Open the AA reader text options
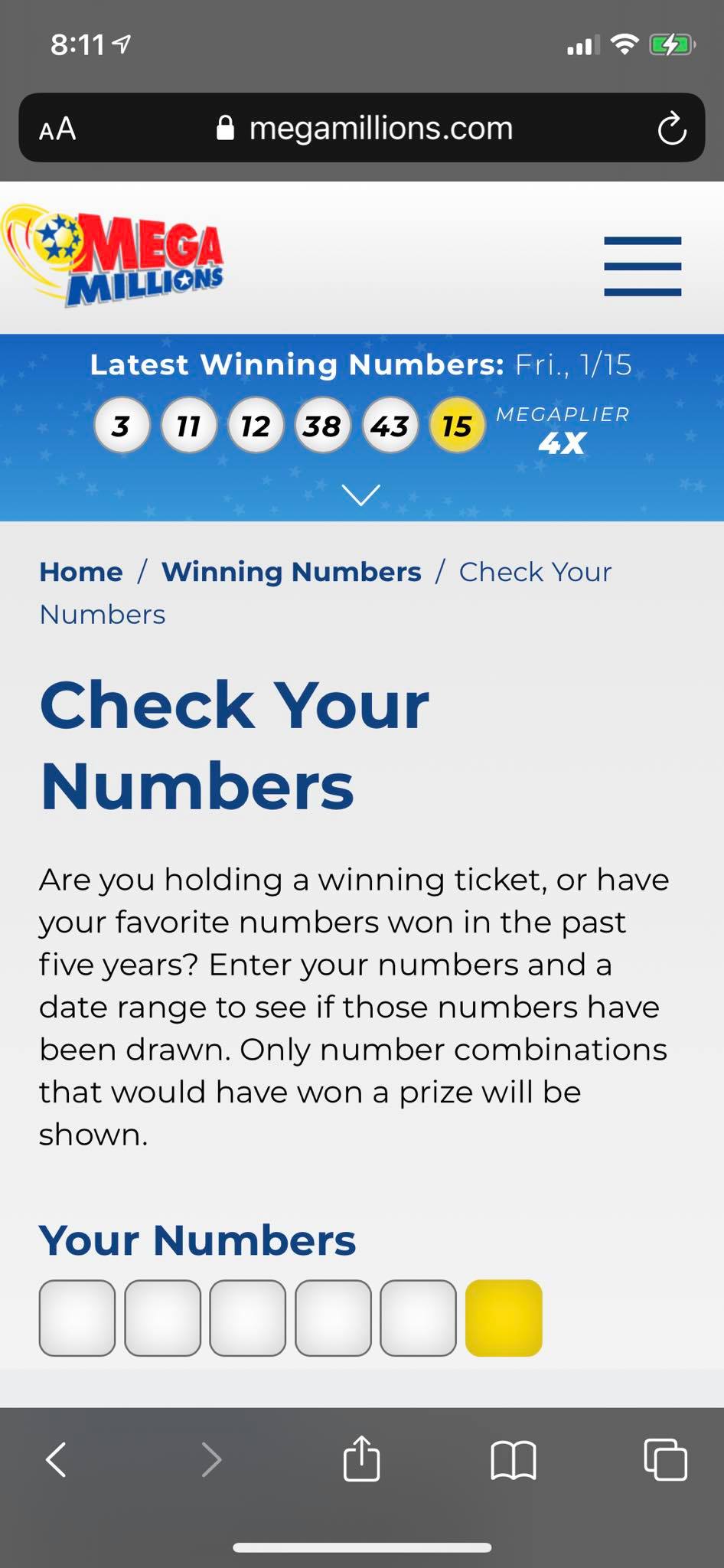 (57, 129)
